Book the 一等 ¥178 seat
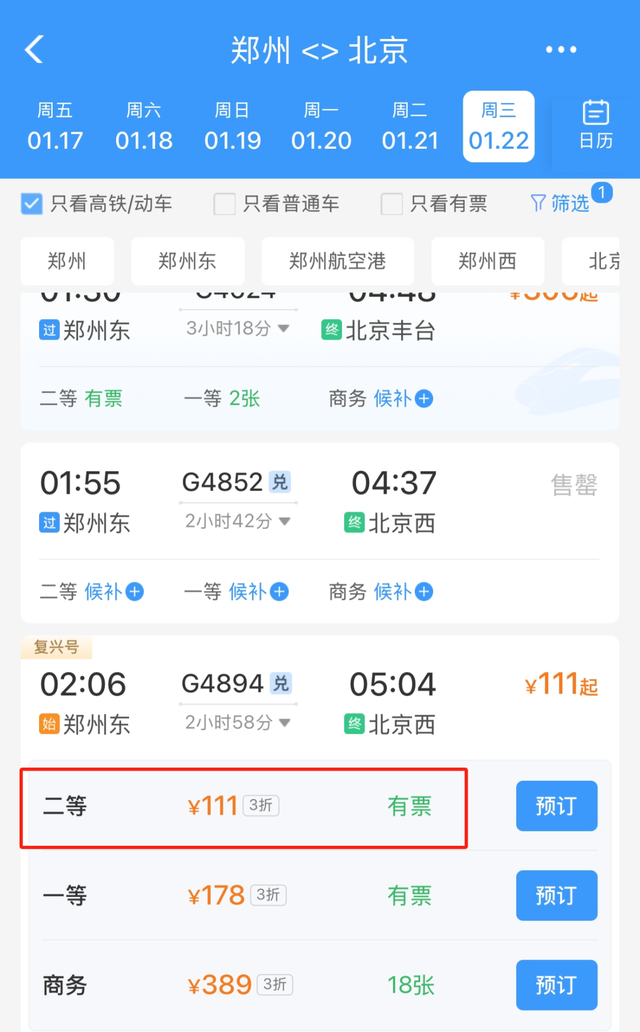This screenshot has width=640, height=1032. [x=556, y=895]
